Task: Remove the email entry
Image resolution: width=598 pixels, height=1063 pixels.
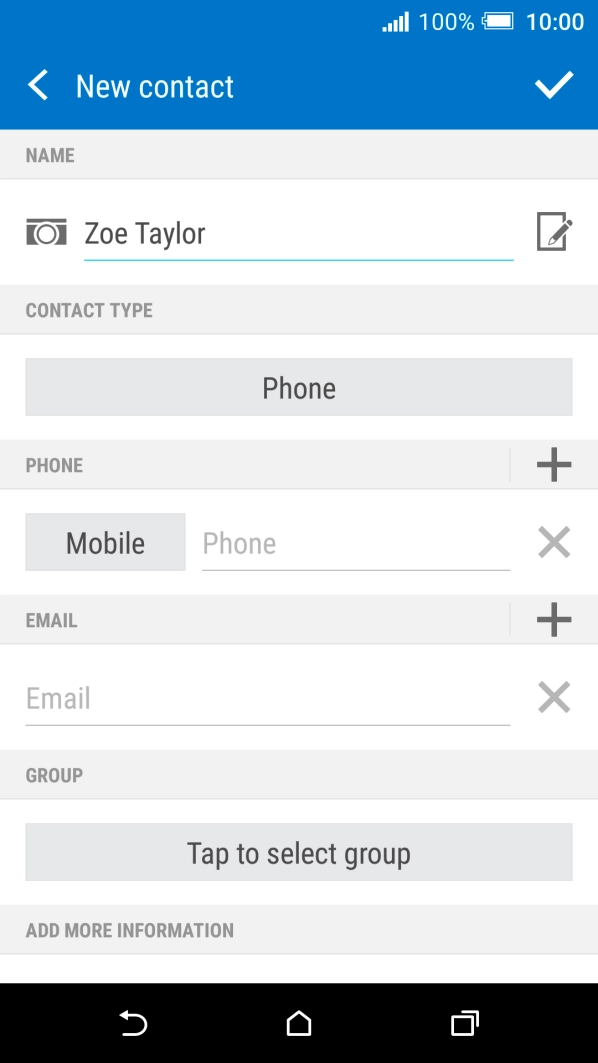Action: coord(554,698)
